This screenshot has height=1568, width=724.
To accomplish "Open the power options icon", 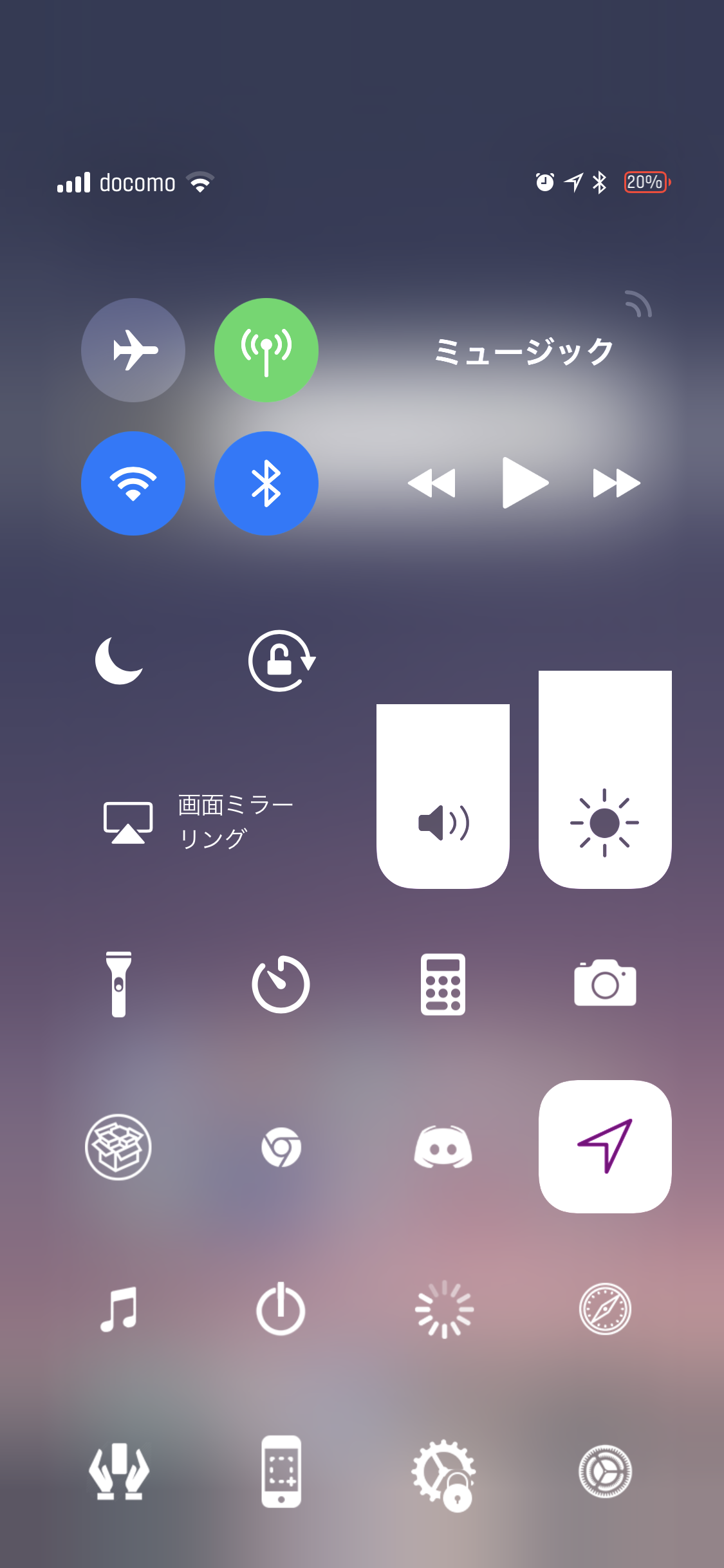I will [281, 1309].
